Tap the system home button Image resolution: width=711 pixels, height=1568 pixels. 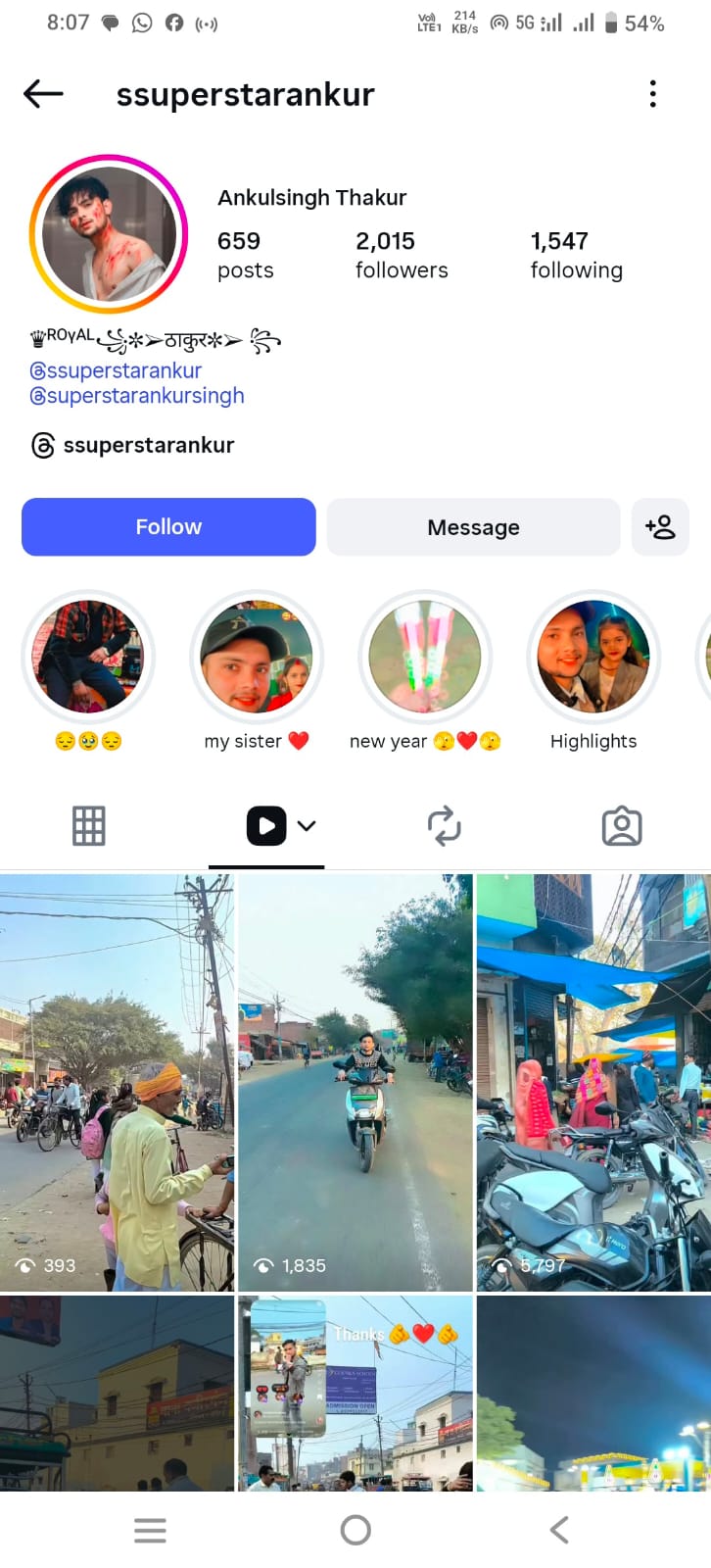click(x=355, y=1530)
